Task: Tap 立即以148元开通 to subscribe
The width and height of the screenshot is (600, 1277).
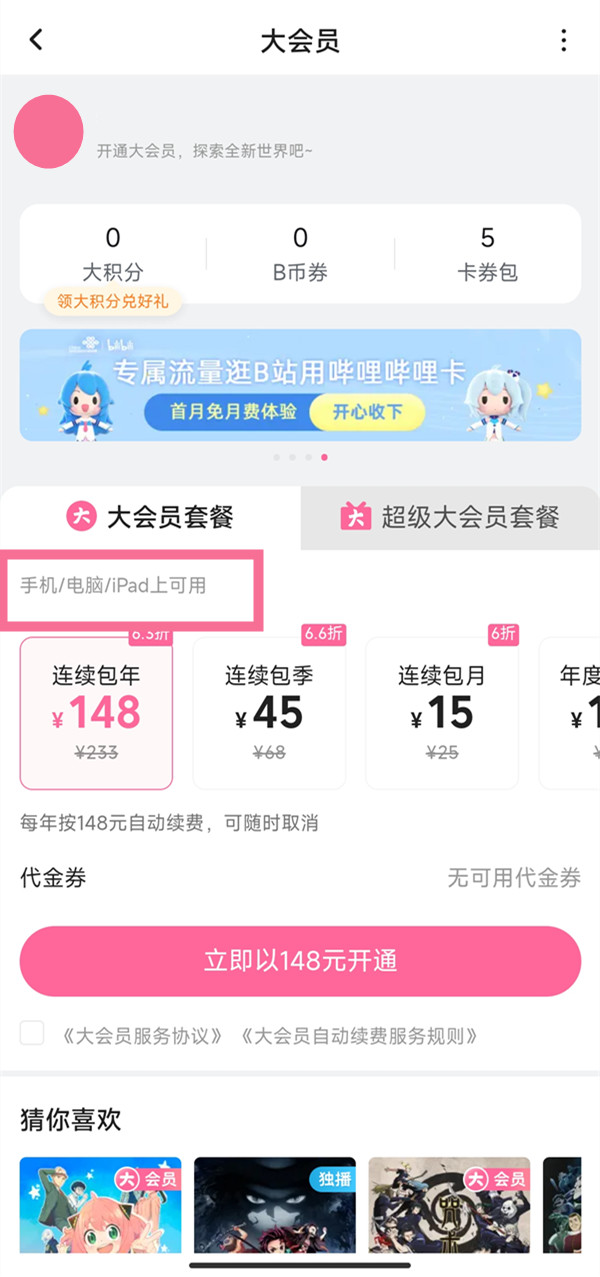Action: (300, 961)
